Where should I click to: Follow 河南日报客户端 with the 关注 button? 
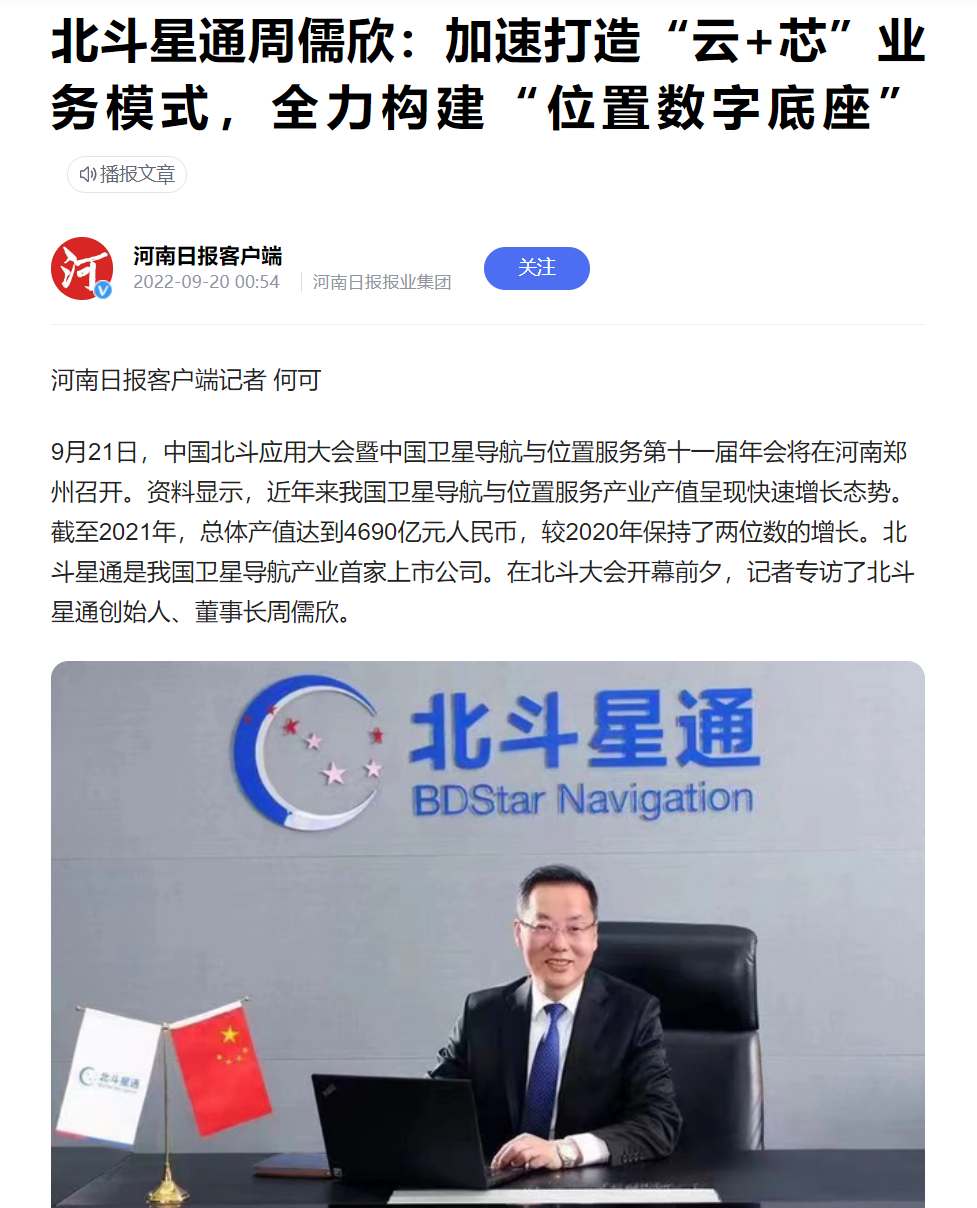click(536, 268)
